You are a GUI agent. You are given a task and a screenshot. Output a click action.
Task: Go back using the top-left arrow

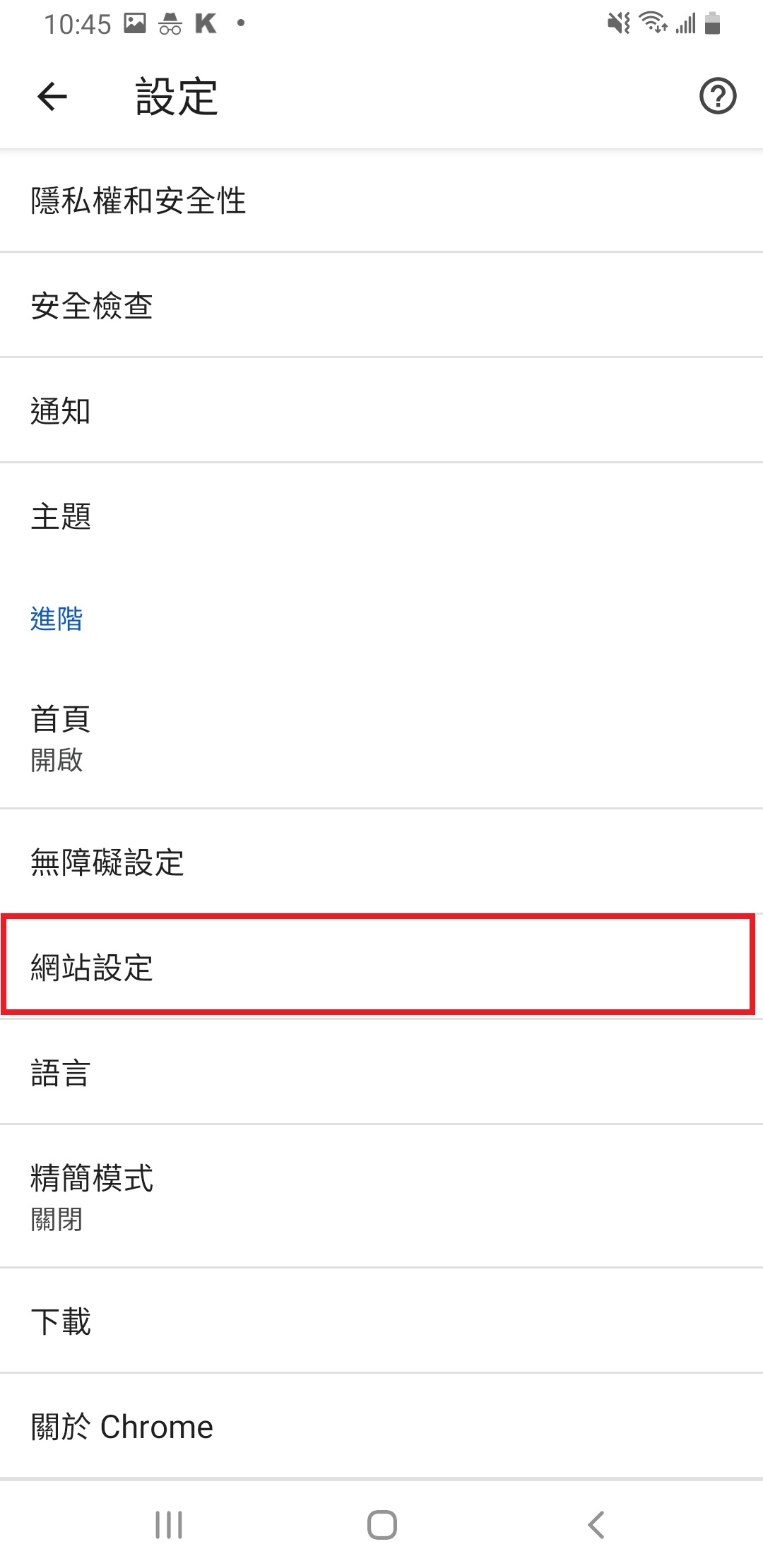[52, 97]
